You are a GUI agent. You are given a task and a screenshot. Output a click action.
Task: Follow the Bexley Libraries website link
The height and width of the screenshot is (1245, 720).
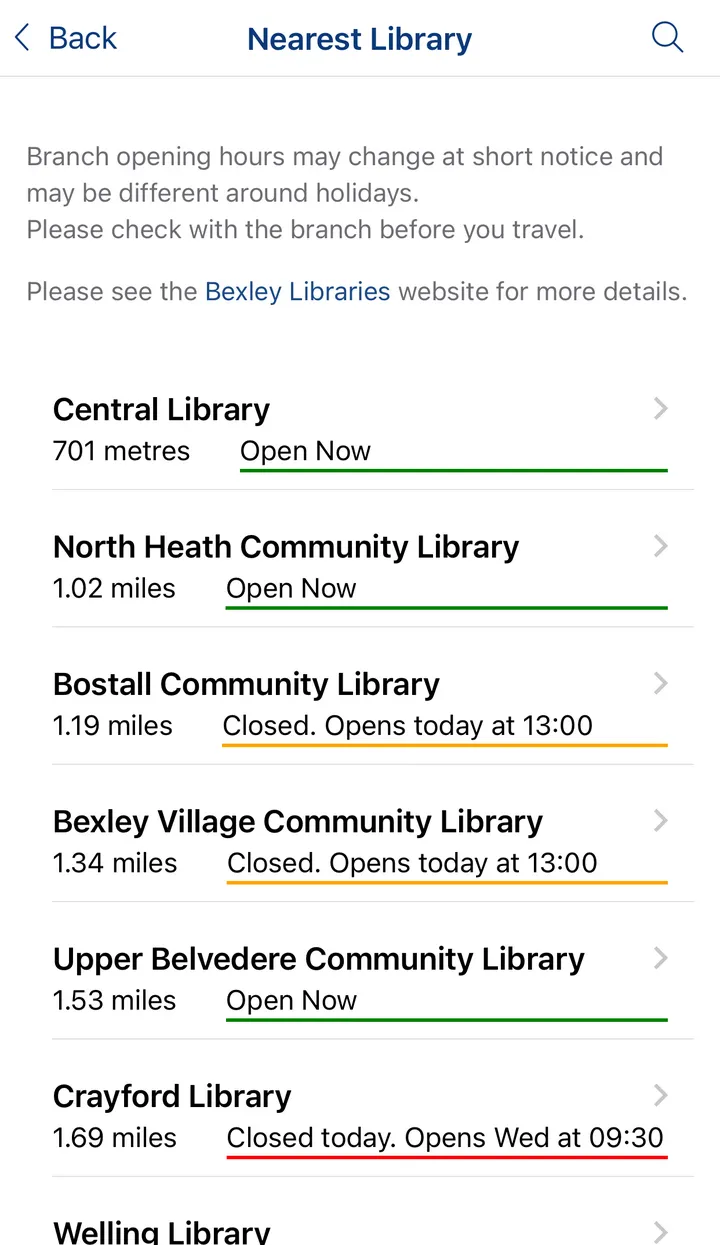297,292
